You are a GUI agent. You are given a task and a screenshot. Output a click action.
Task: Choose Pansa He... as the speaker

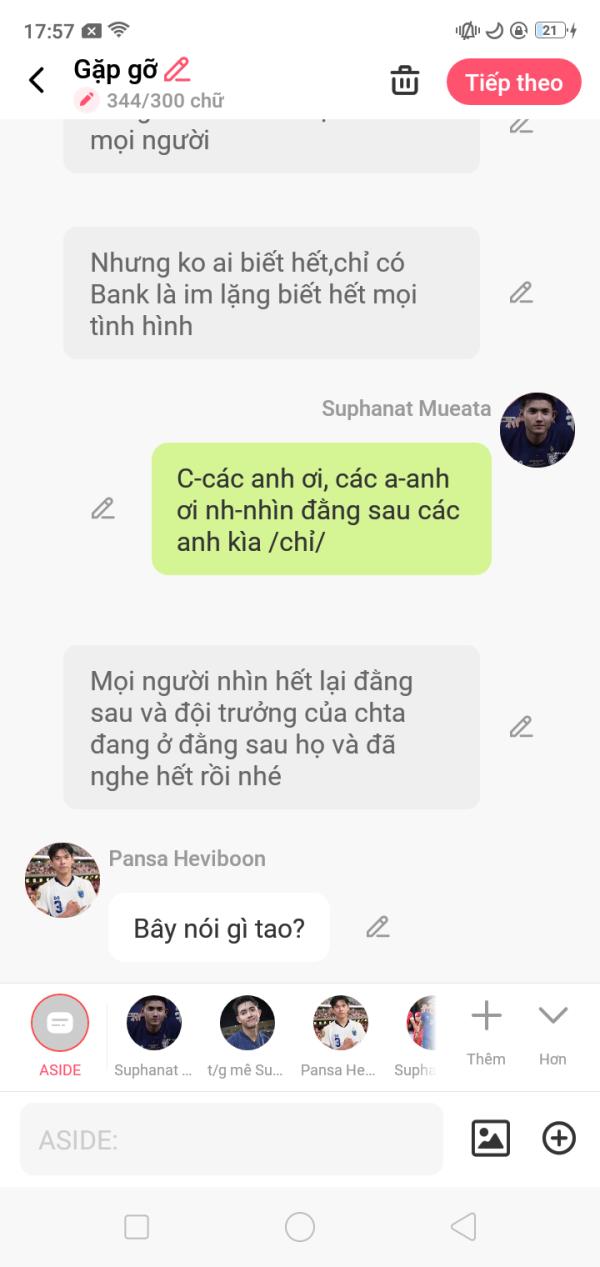(341, 1023)
